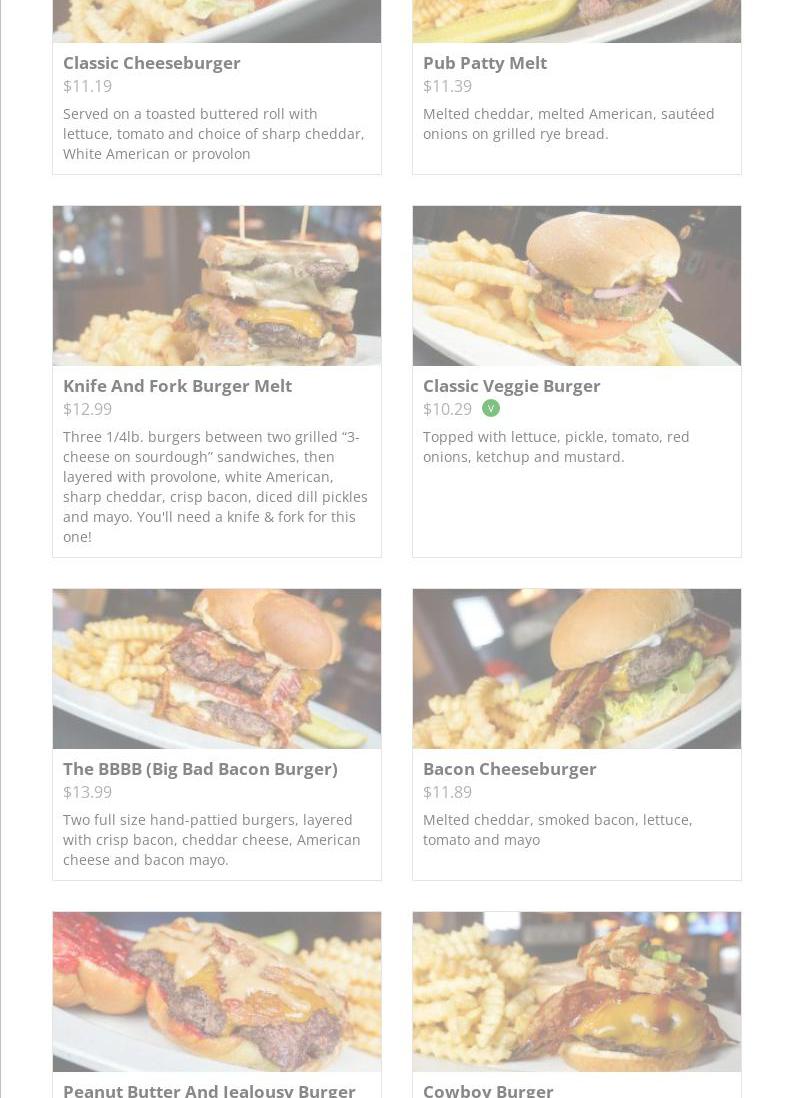The image size is (793, 1098).
Task: View Knife And Fork Burger Melt details
Action: [x=177, y=386]
